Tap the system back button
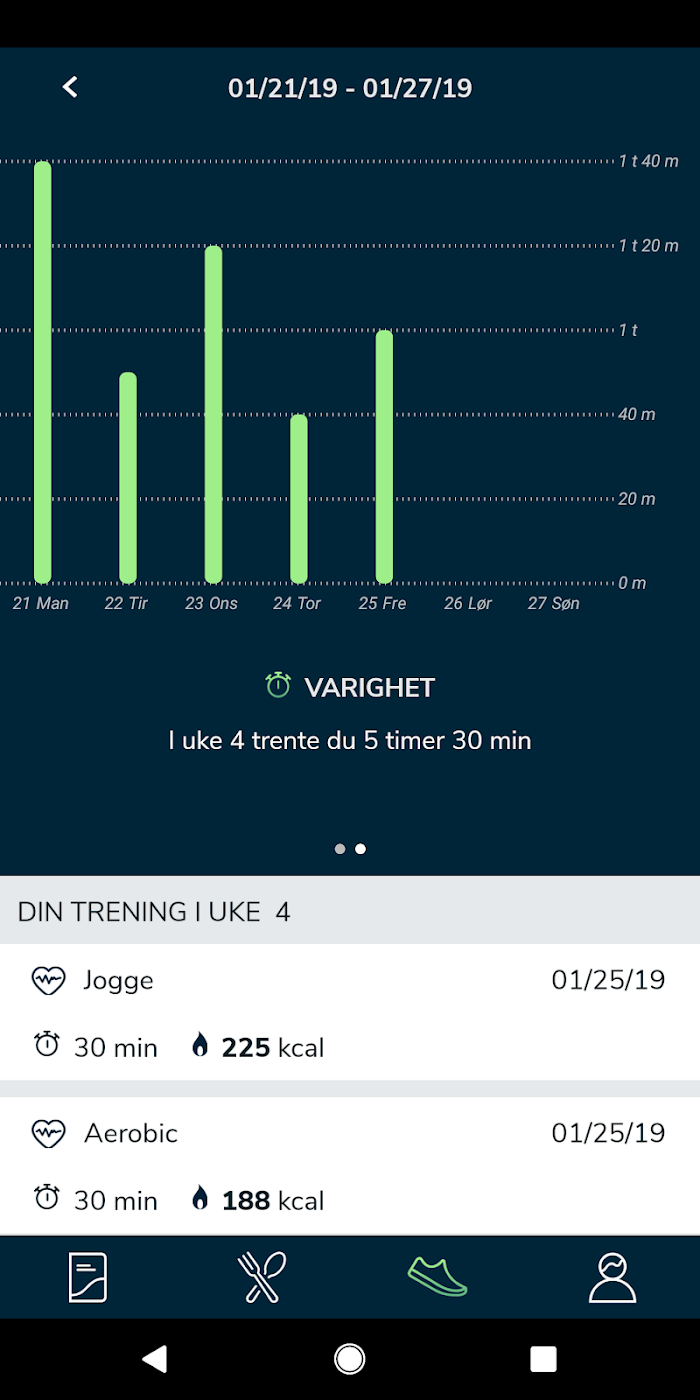The width and height of the screenshot is (700, 1400). coord(155,1359)
